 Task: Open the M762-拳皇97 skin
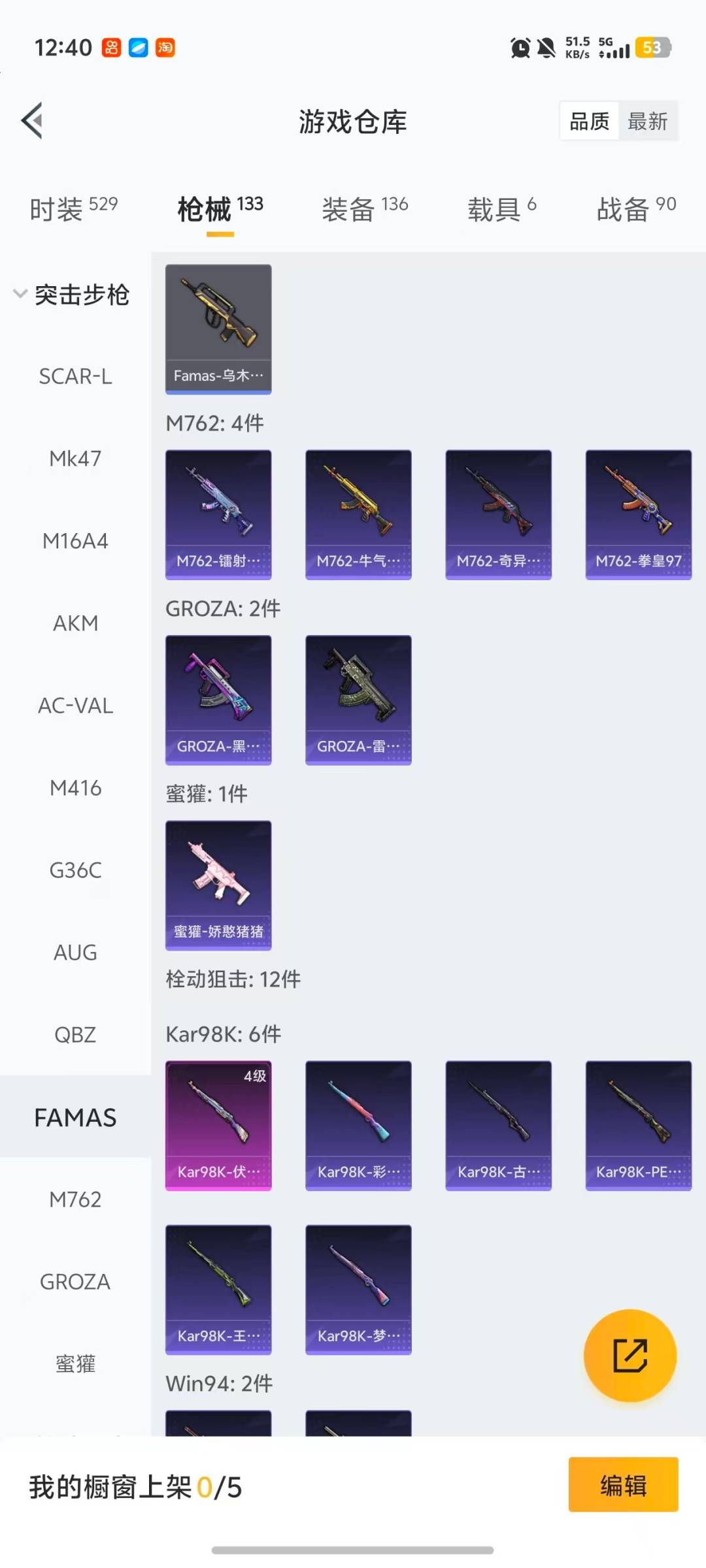(638, 514)
